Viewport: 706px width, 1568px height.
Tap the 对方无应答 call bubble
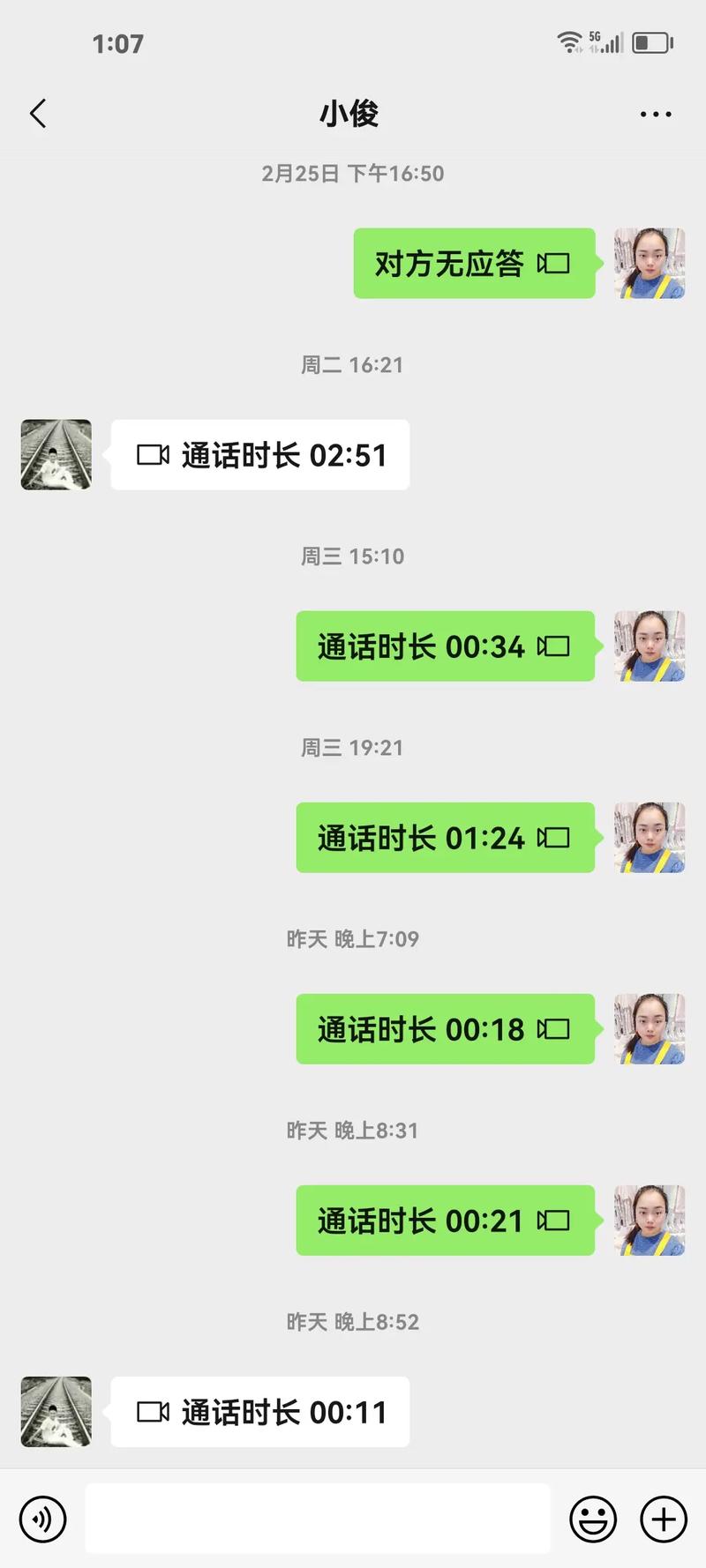click(x=474, y=264)
